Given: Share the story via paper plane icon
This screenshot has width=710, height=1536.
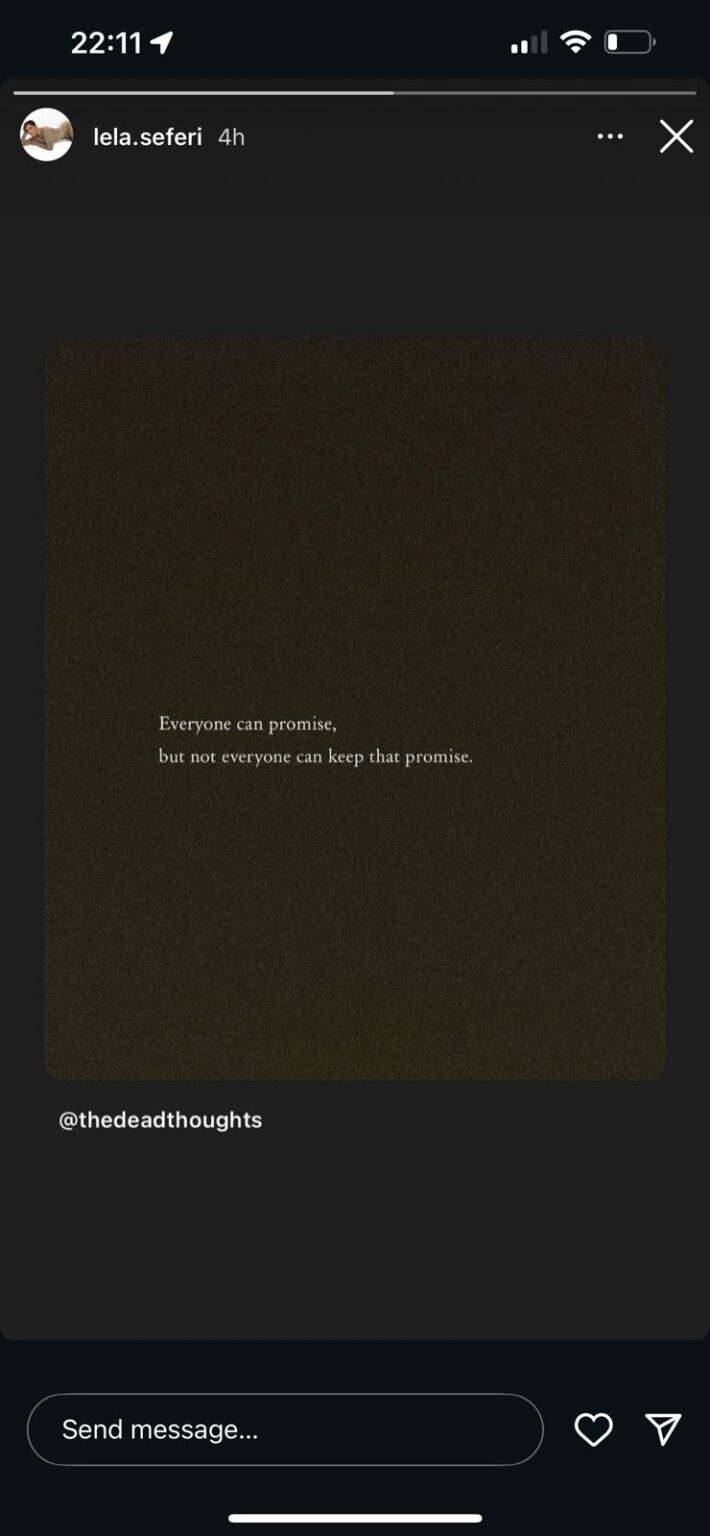Looking at the screenshot, I should pos(663,1429).
